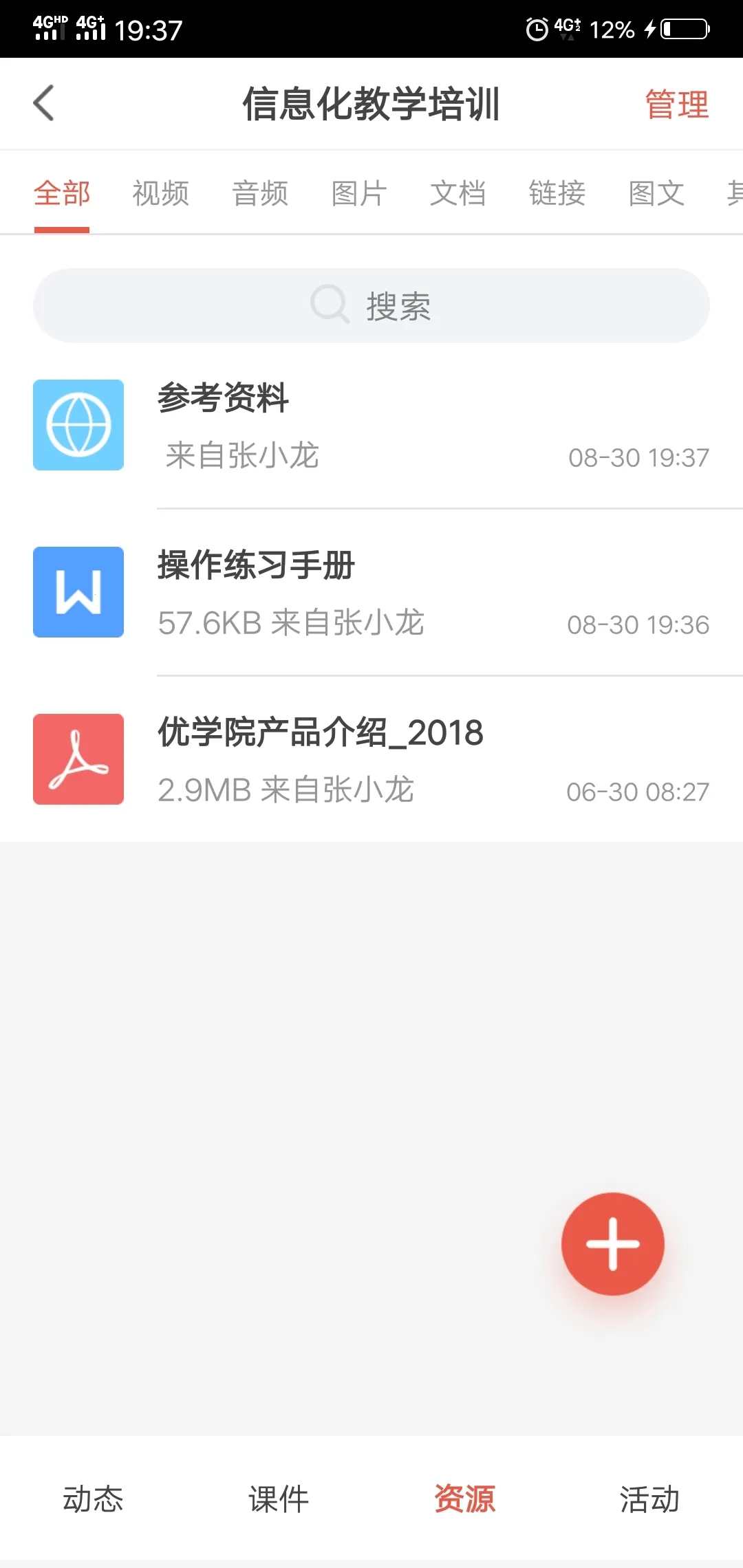Open the 课件 section at the bottom
Viewport: 743px width, 1568px height.
coord(278,1499)
